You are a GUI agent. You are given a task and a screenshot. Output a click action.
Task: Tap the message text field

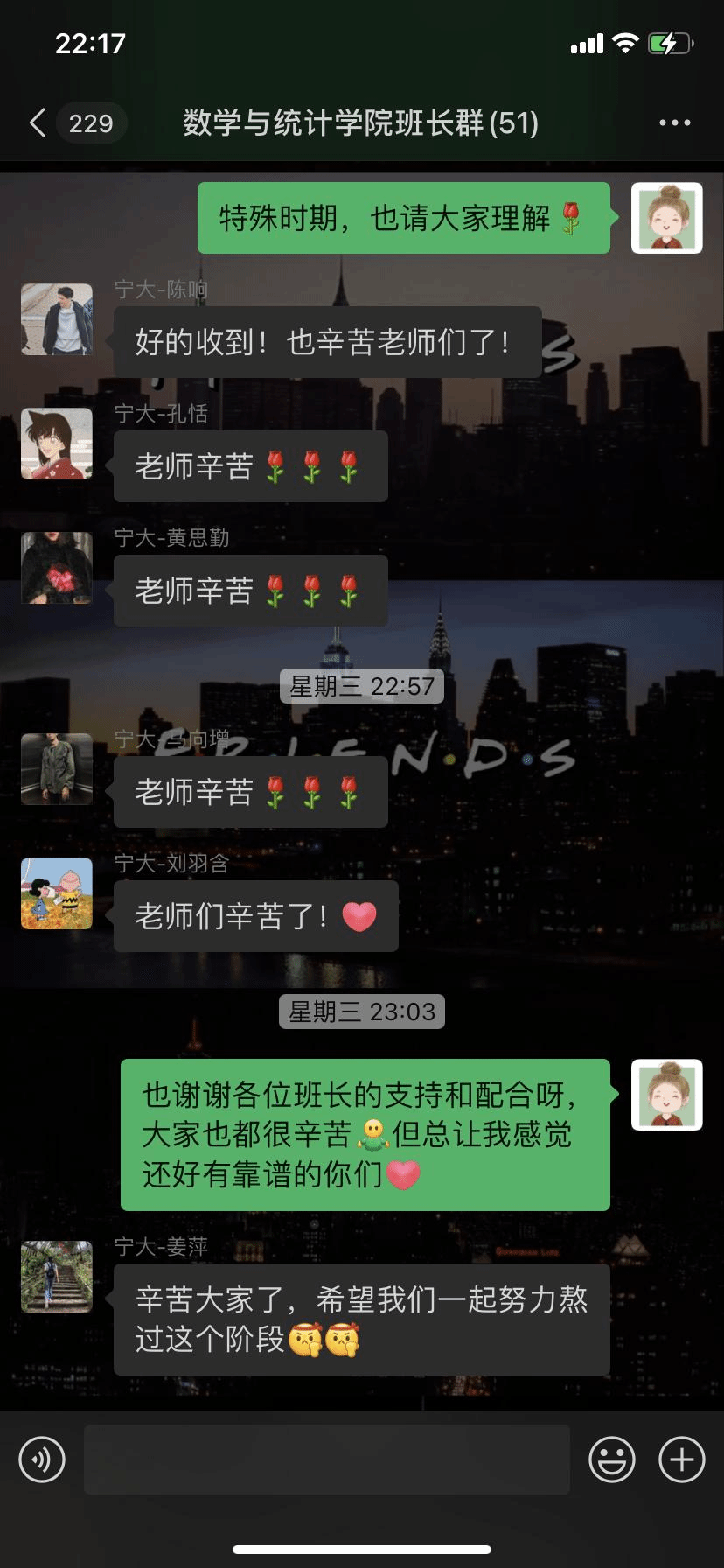(x=327, y=1459)
